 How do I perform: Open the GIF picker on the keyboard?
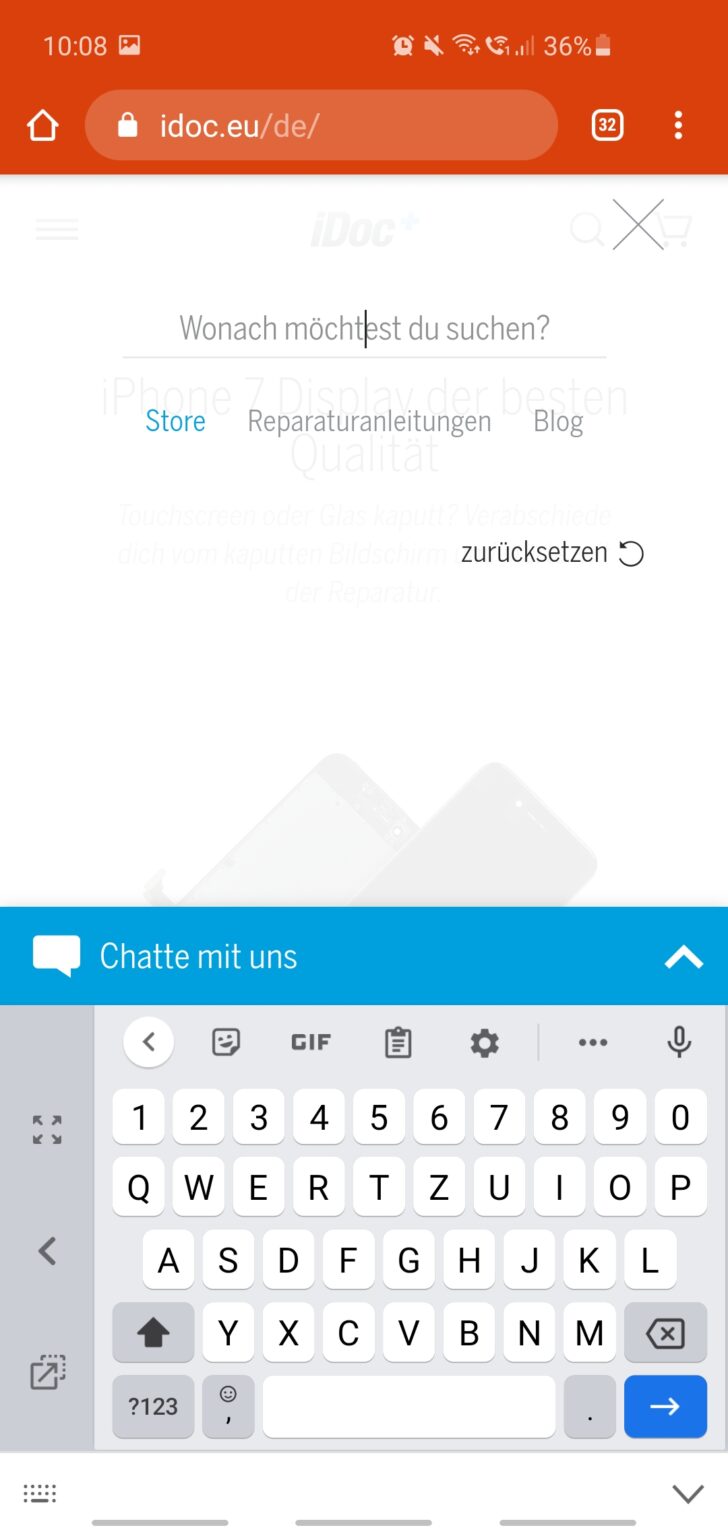coord(311,1042)
